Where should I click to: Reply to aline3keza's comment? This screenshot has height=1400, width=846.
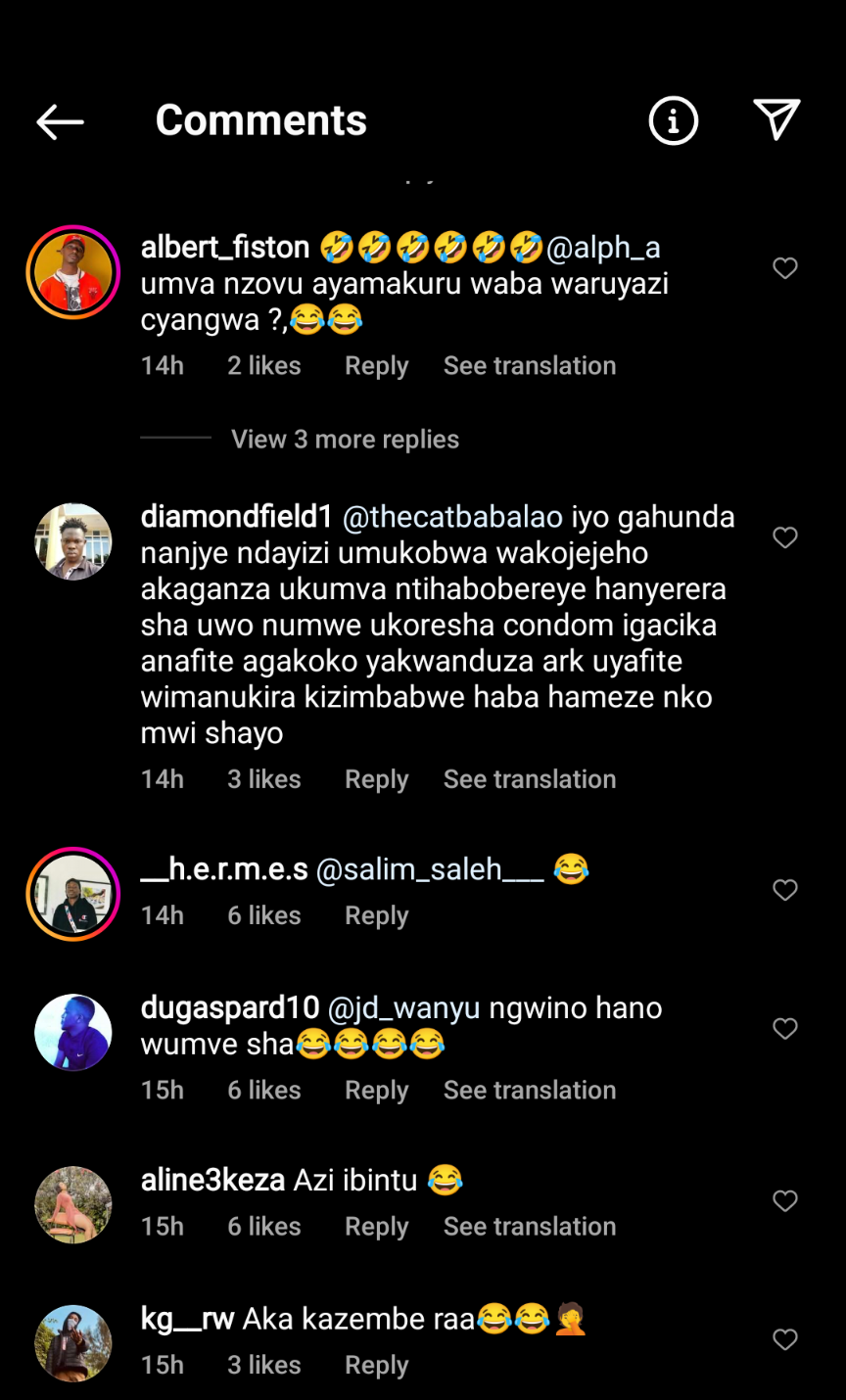(x=376, y=1227)
